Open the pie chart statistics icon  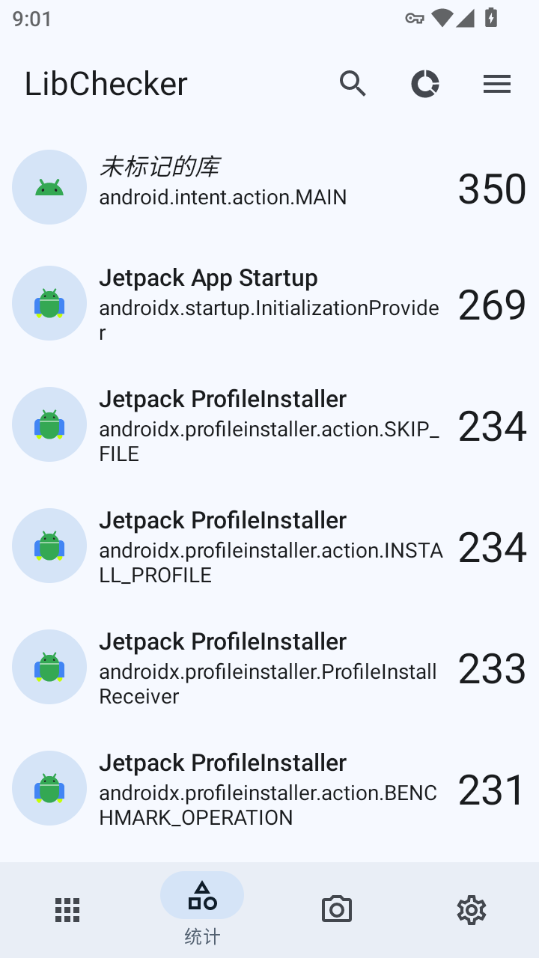pos(425,84)
